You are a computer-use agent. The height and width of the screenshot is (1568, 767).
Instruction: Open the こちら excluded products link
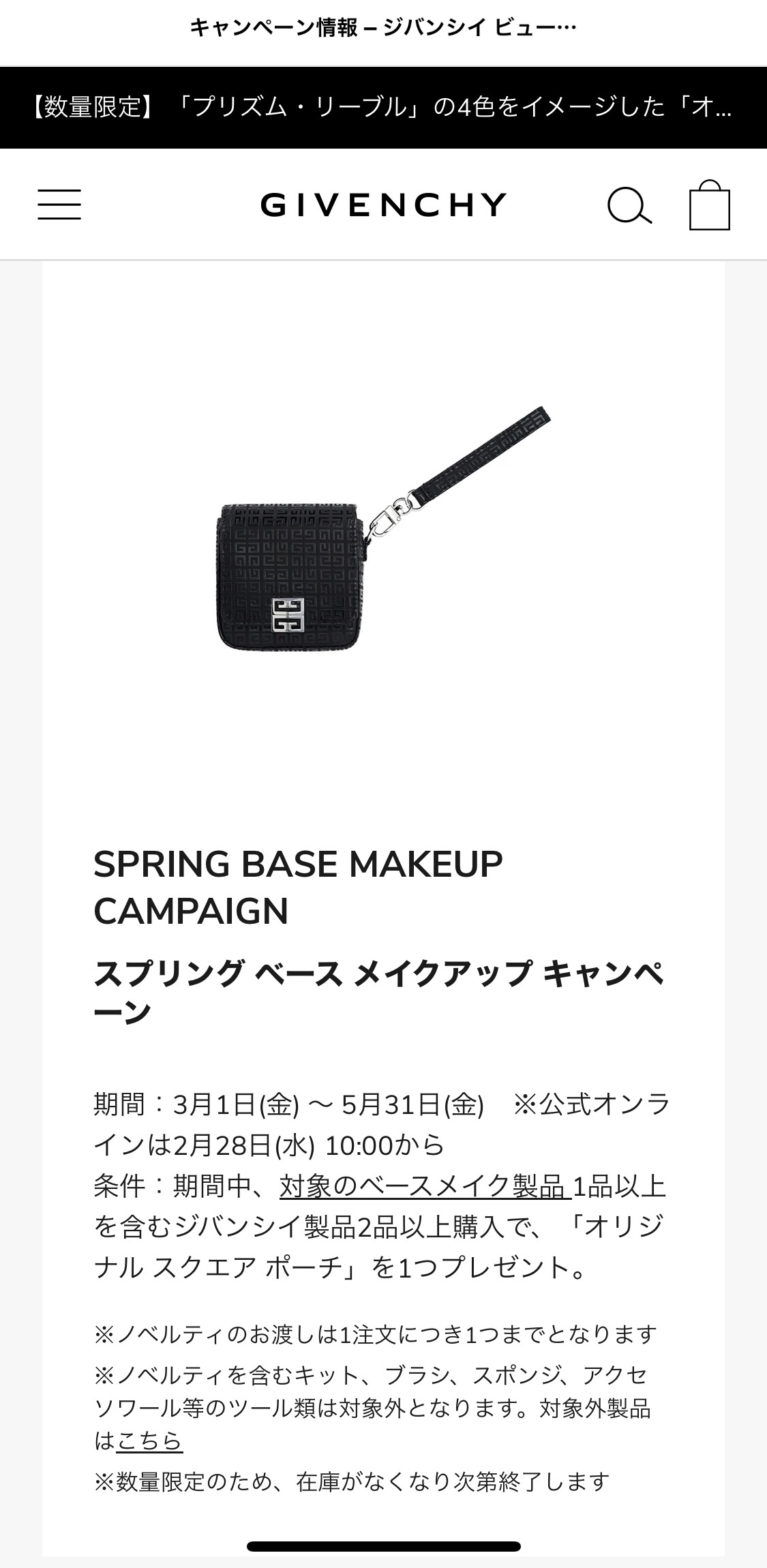(149, 1441)
